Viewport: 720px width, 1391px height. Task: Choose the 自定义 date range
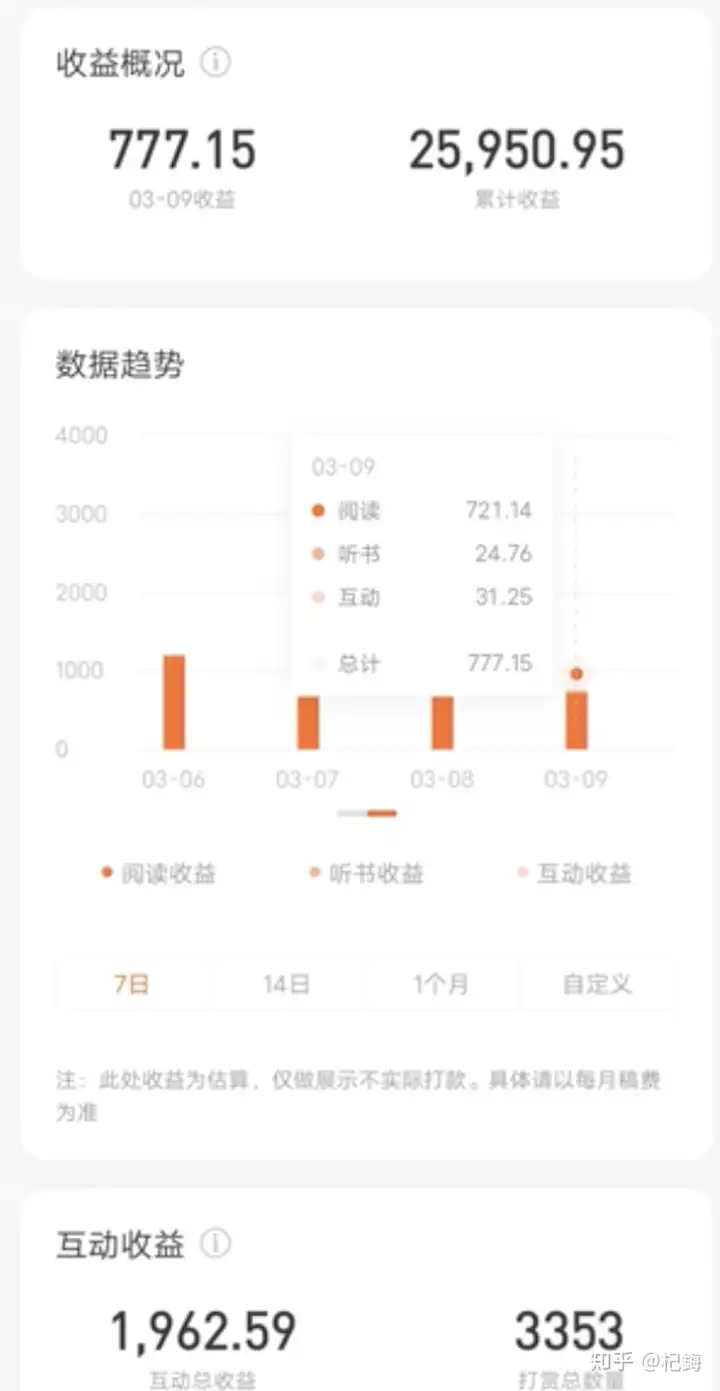click(x=597, y=984)
